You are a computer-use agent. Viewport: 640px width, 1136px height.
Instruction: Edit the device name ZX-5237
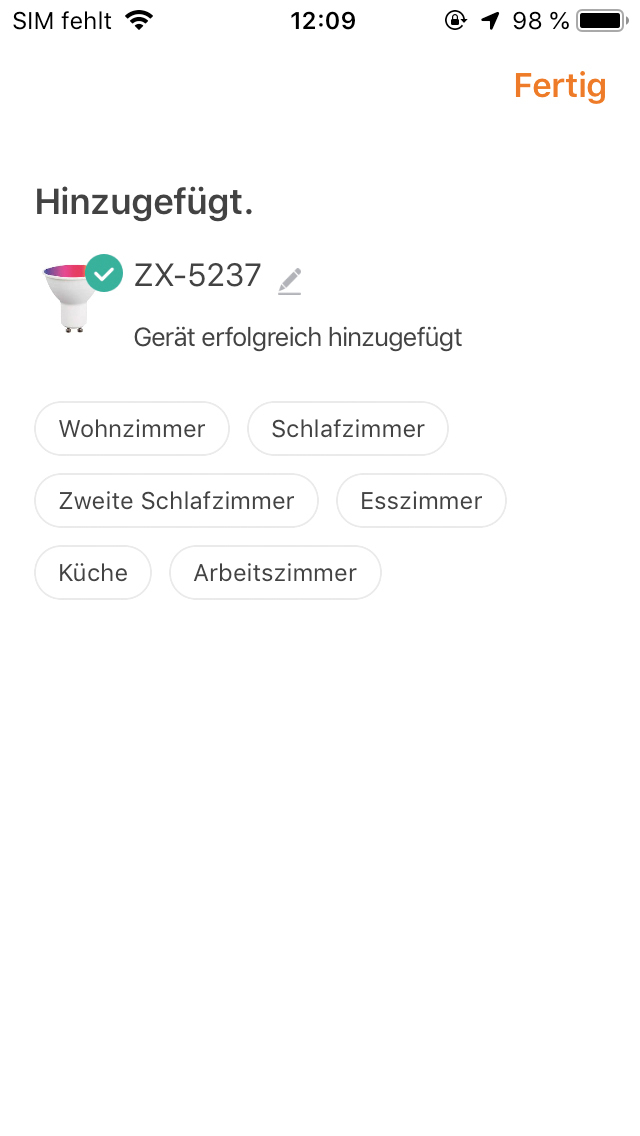(x=290, y=281)
